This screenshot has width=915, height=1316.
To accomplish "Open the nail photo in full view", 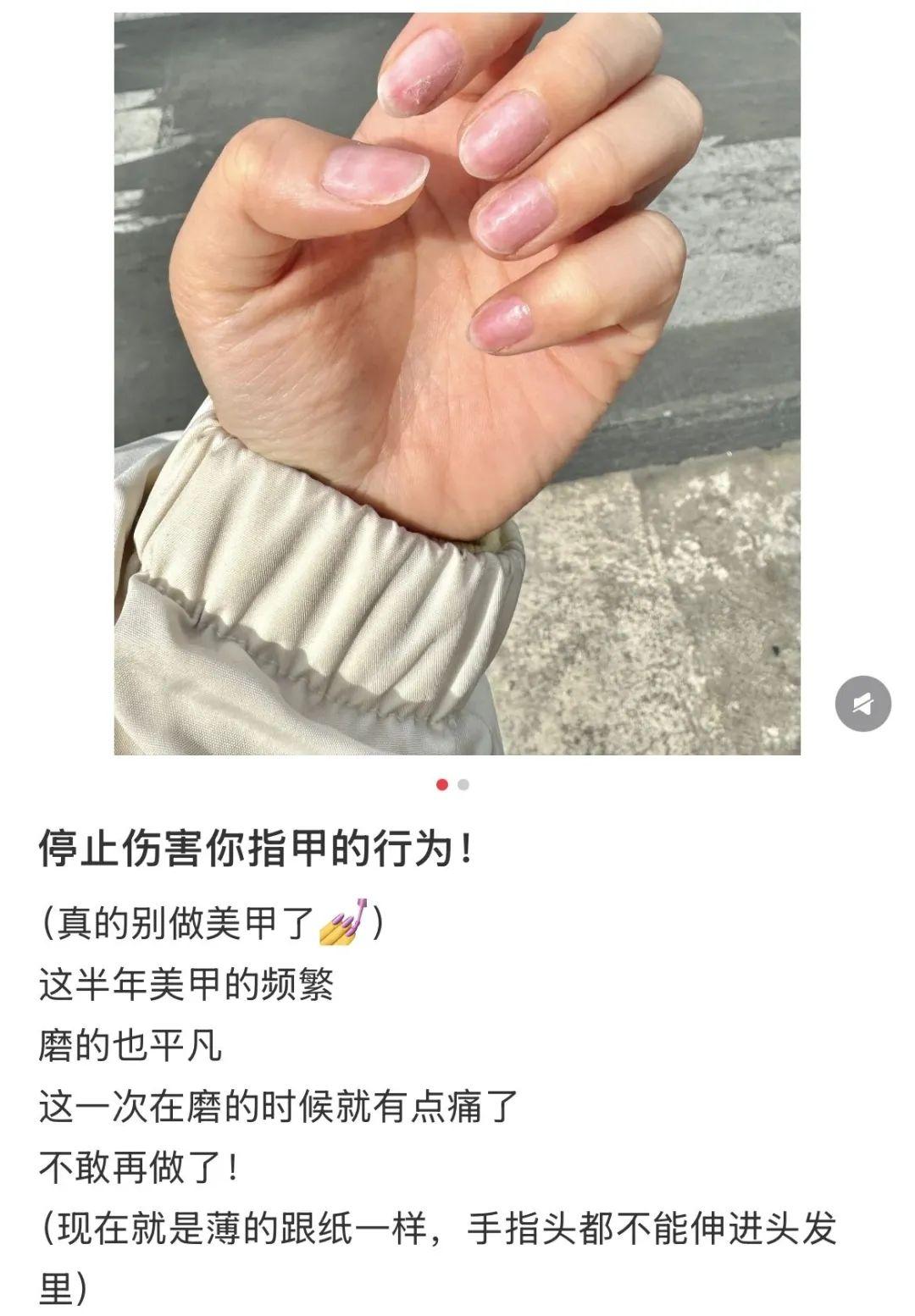I will click(457, 383).
